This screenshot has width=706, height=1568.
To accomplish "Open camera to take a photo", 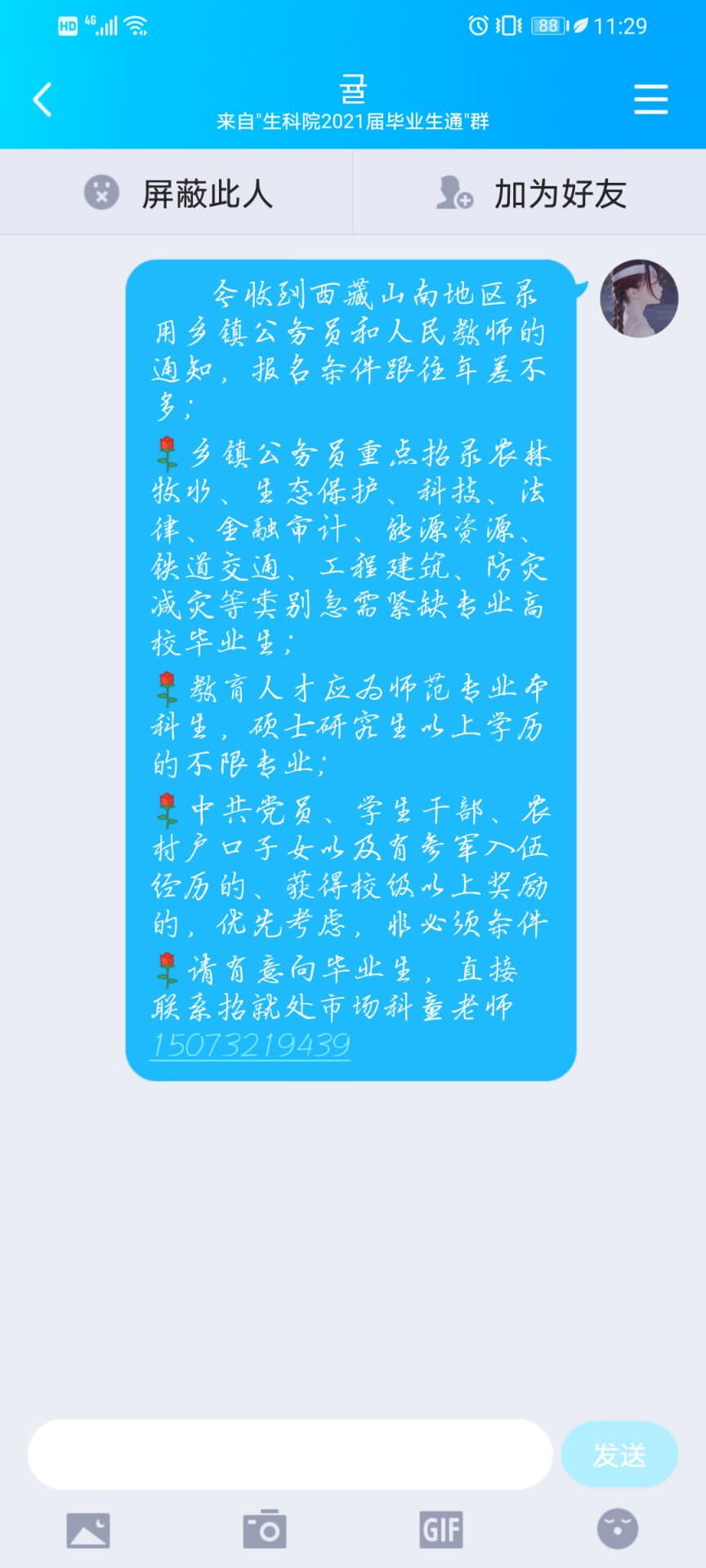I will pos(265,1530).
